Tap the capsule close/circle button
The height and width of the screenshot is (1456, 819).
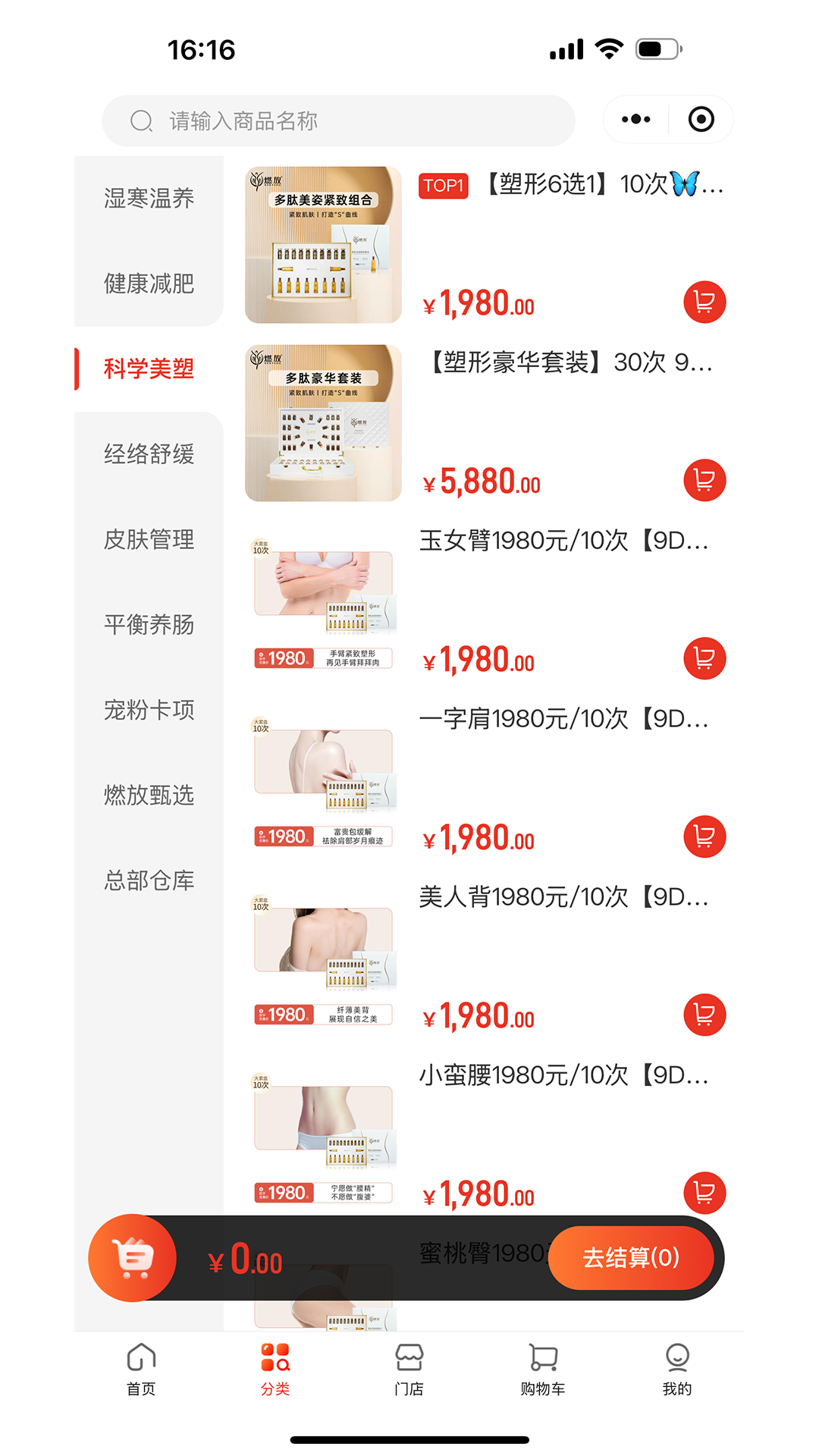click(x=700, y=119)
